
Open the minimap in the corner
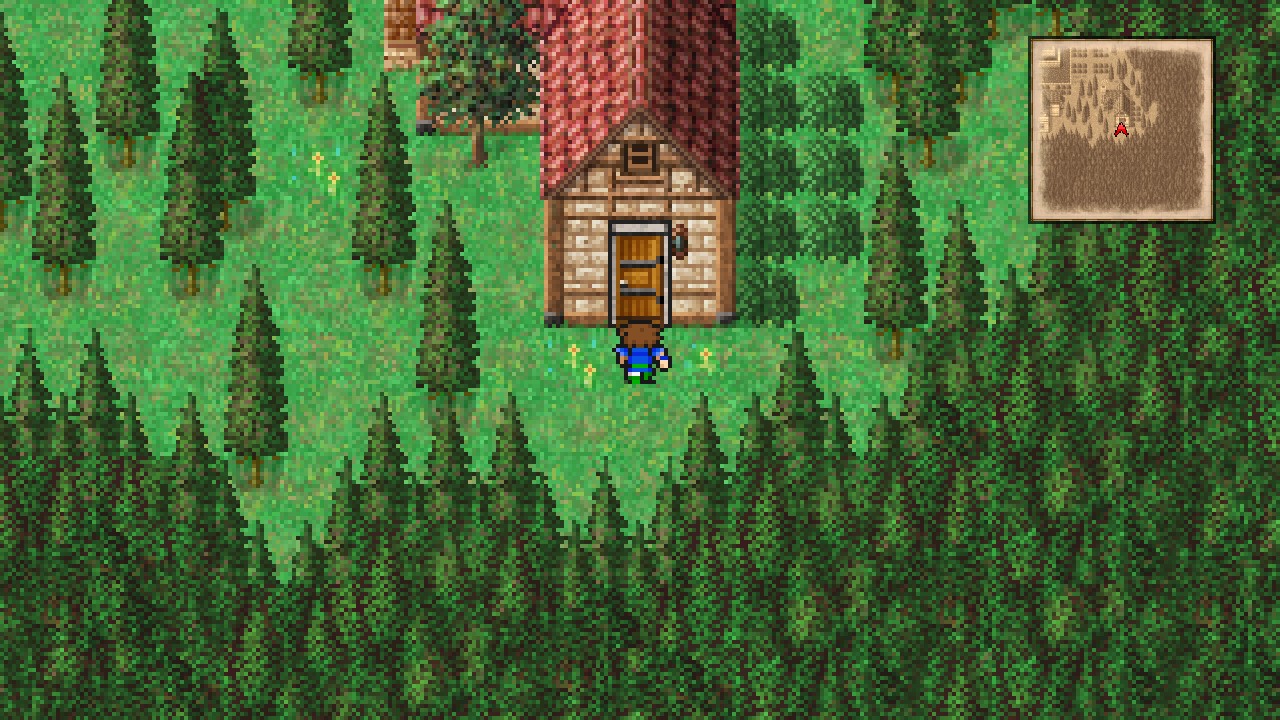tap(1121, 130)
